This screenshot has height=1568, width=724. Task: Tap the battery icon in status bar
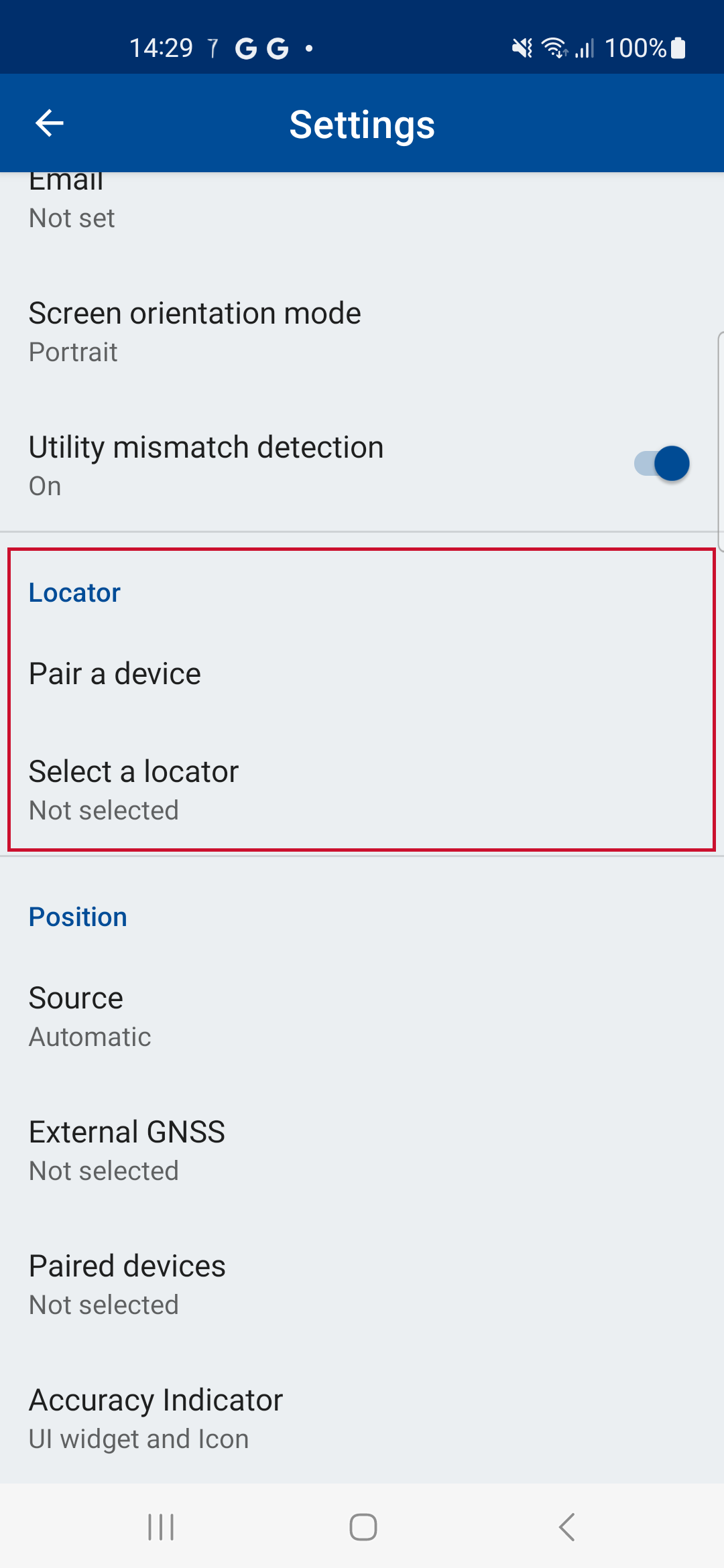tap(677, 47)
